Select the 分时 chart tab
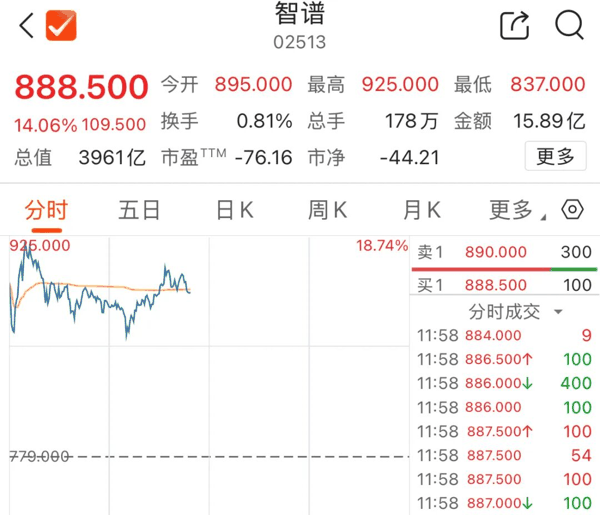 click(46, 210)
